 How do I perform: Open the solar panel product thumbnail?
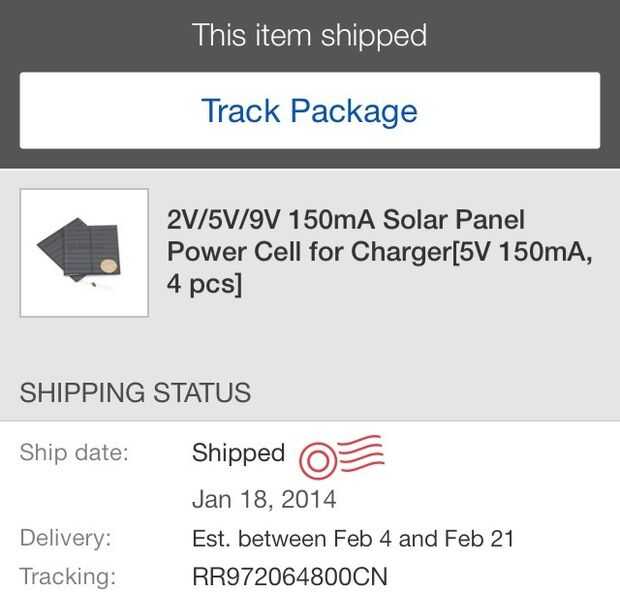point(84,253)
